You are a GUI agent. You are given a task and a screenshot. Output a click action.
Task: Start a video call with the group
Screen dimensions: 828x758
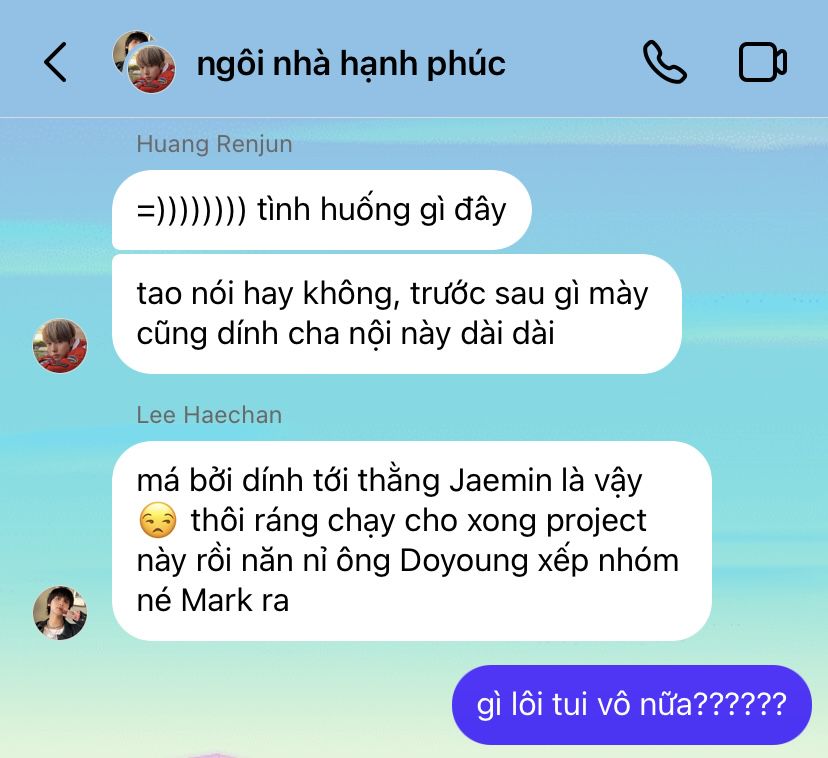point(762,63)
